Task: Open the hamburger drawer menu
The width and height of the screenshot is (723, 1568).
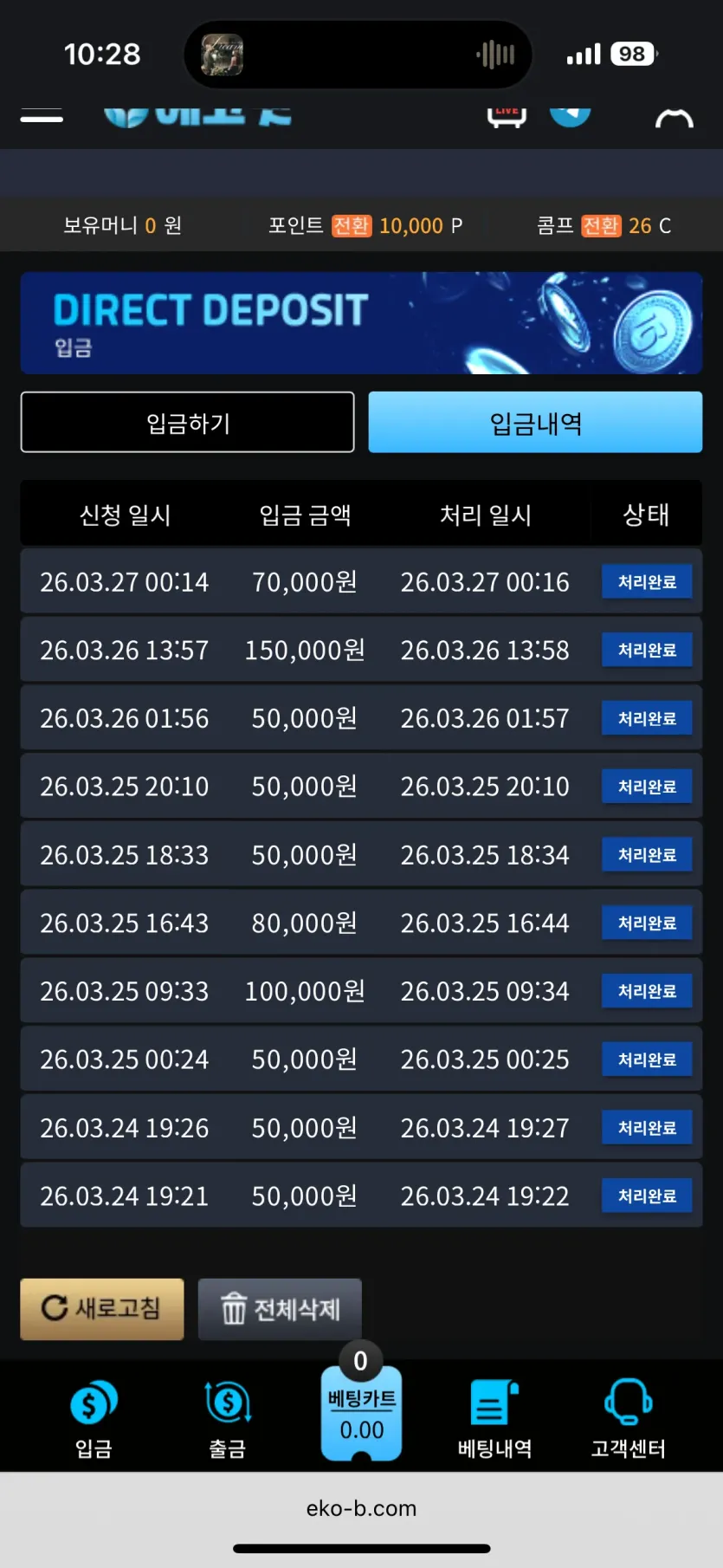Action: point(42,115)
